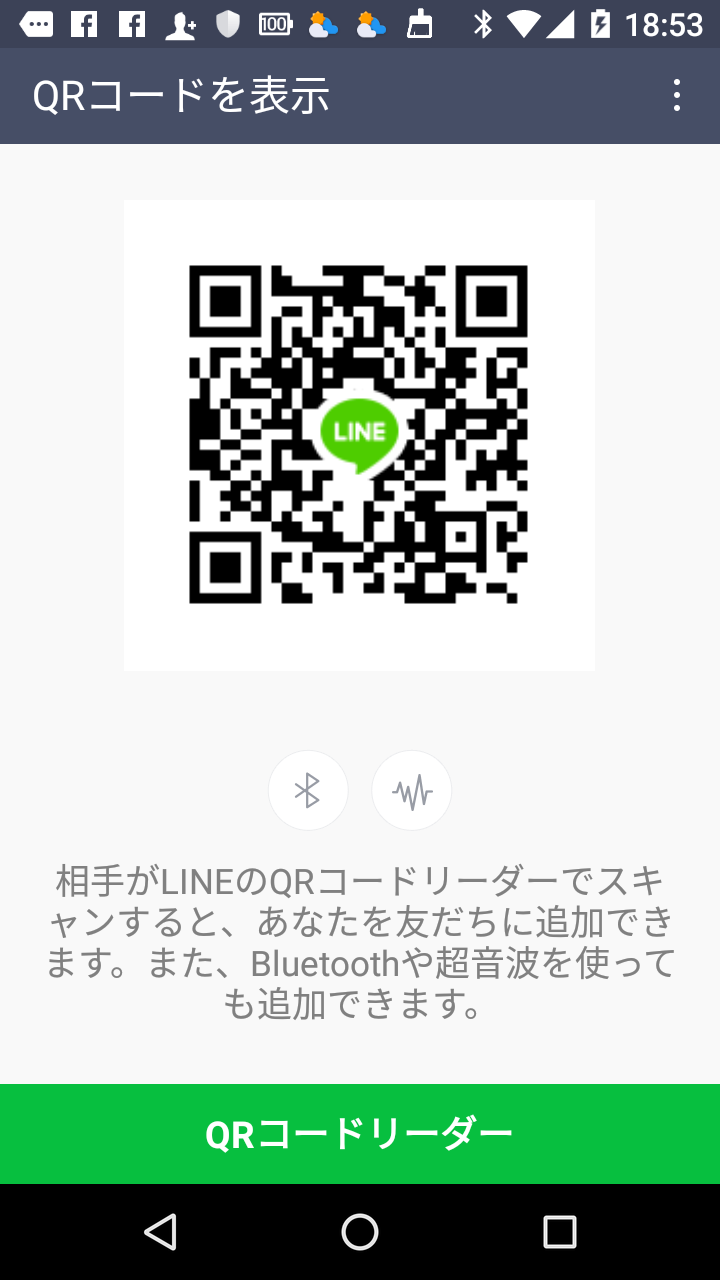Tap the ultrasonic wave icon
Screen dimensions: 720x1280
412,791
